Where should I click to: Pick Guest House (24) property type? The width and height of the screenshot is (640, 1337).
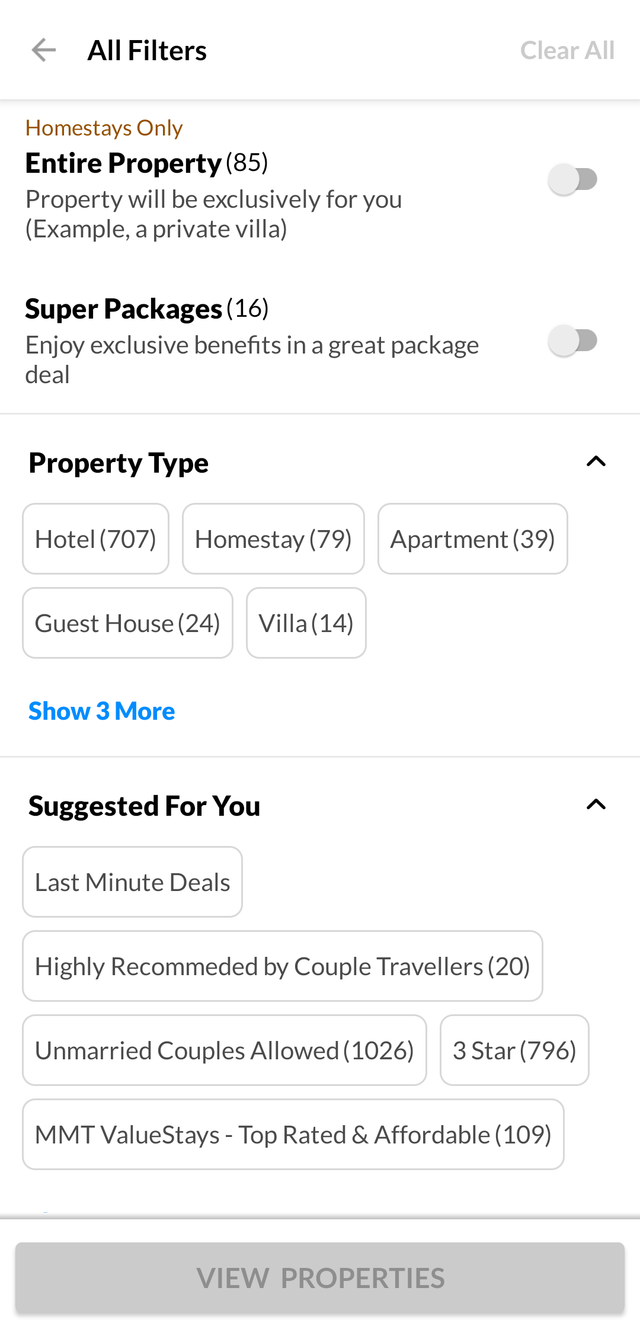click(127, 623)
